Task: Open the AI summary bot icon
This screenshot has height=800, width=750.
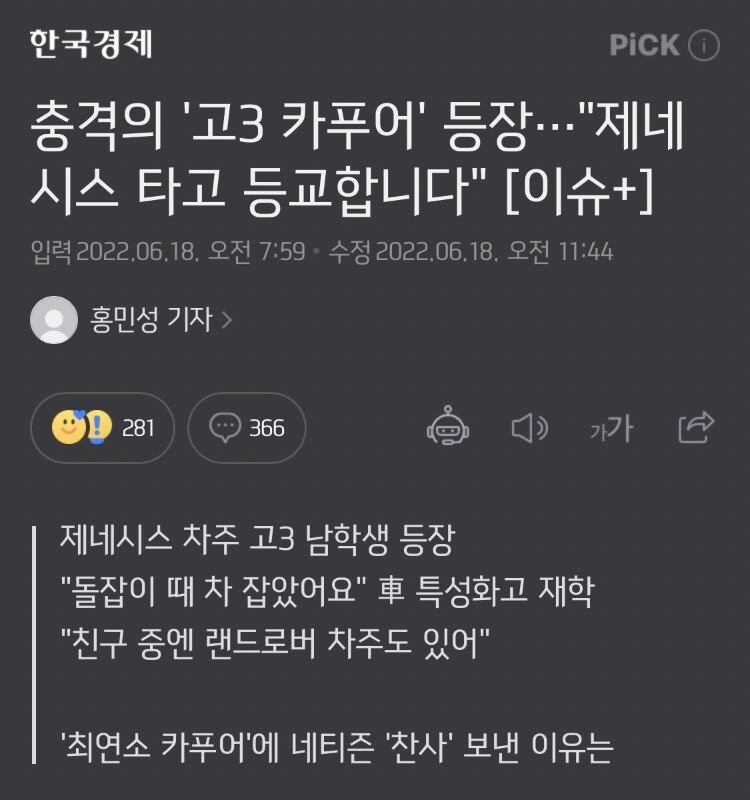Action: [x=445, y=428]
